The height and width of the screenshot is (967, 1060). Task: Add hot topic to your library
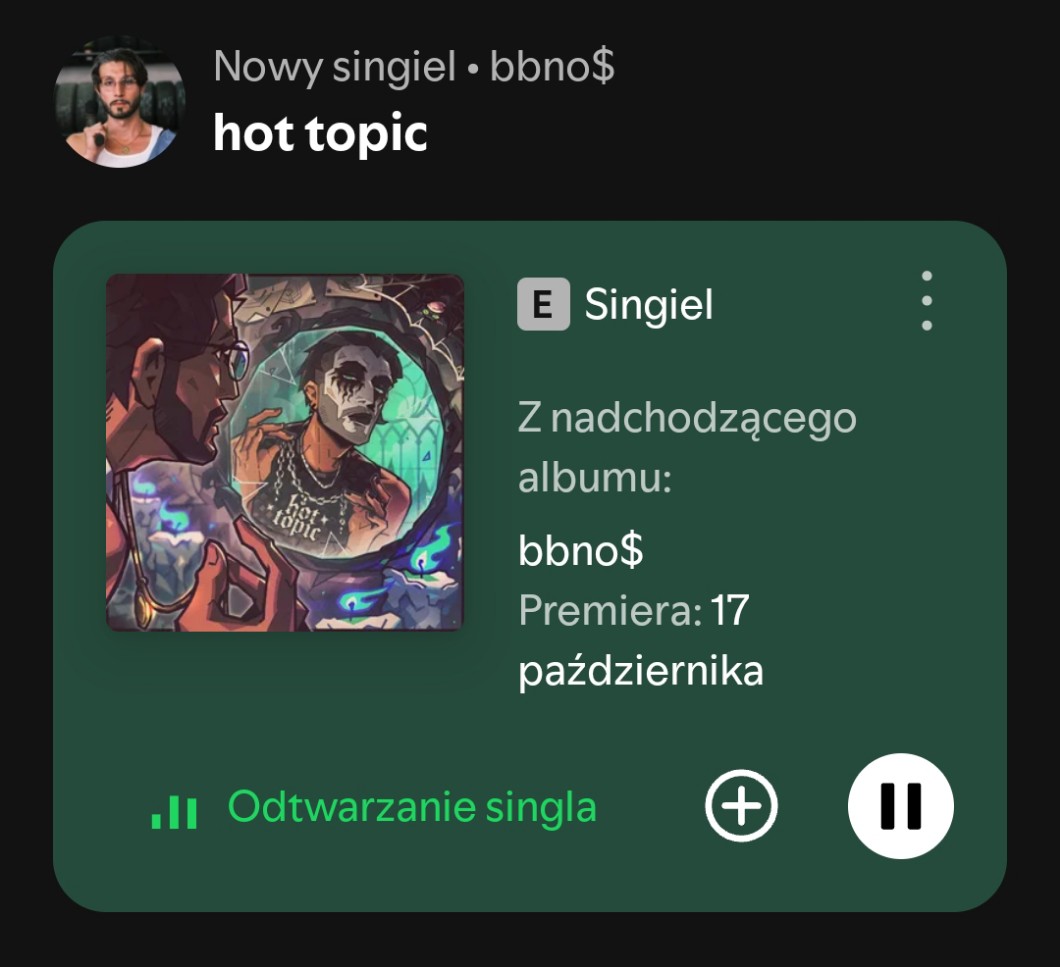pyautogui.click(x=741, y=806)
